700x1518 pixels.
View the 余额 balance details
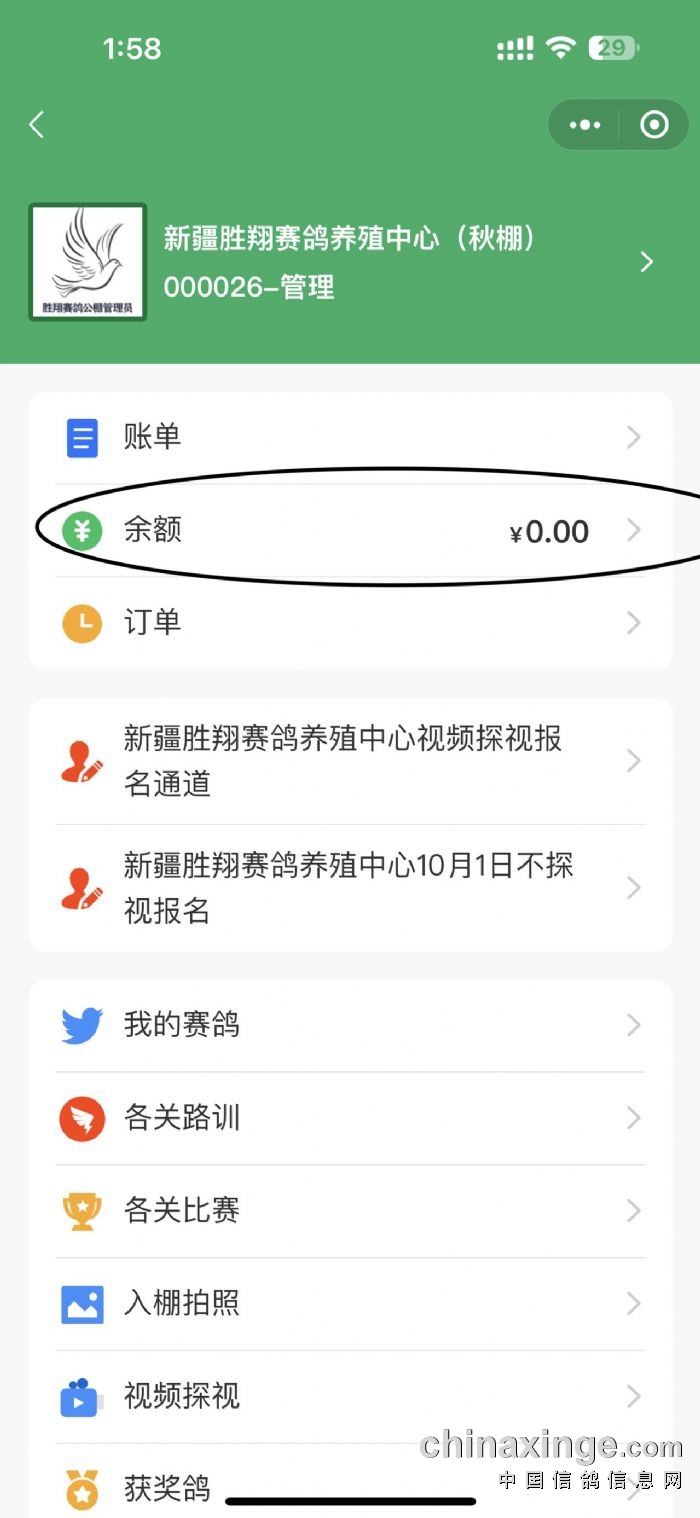tap(350, 530)
